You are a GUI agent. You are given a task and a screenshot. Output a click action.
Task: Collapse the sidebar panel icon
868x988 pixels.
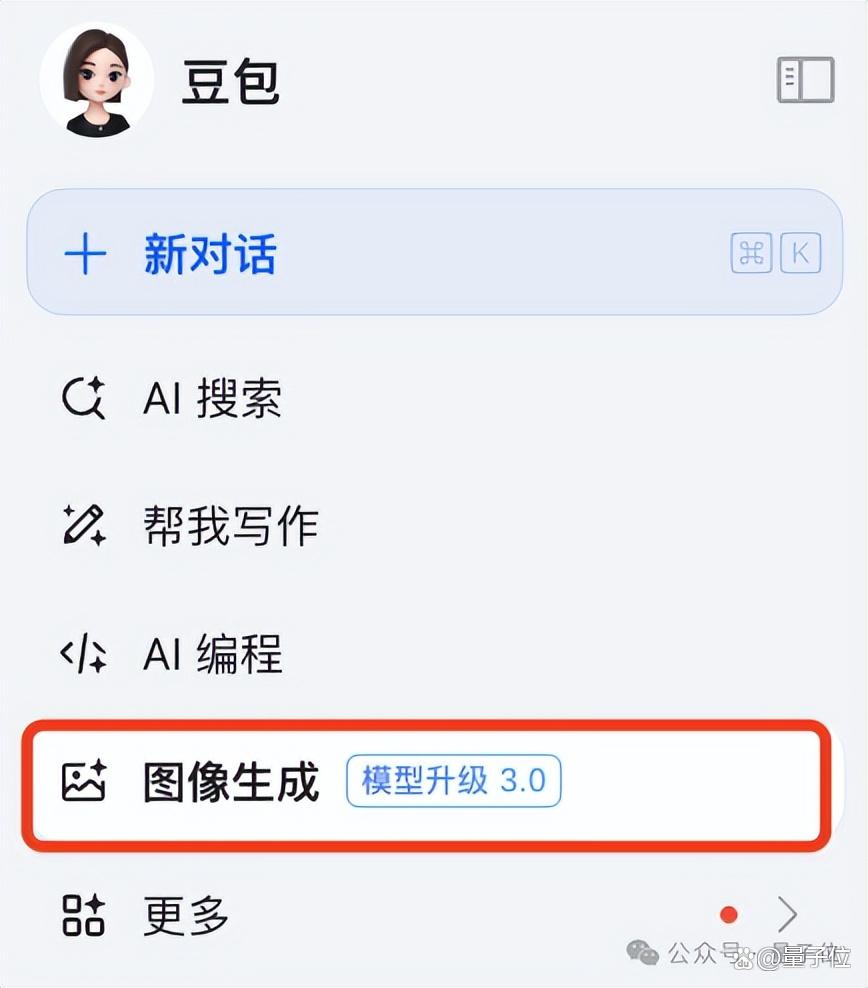pos(806,80)
